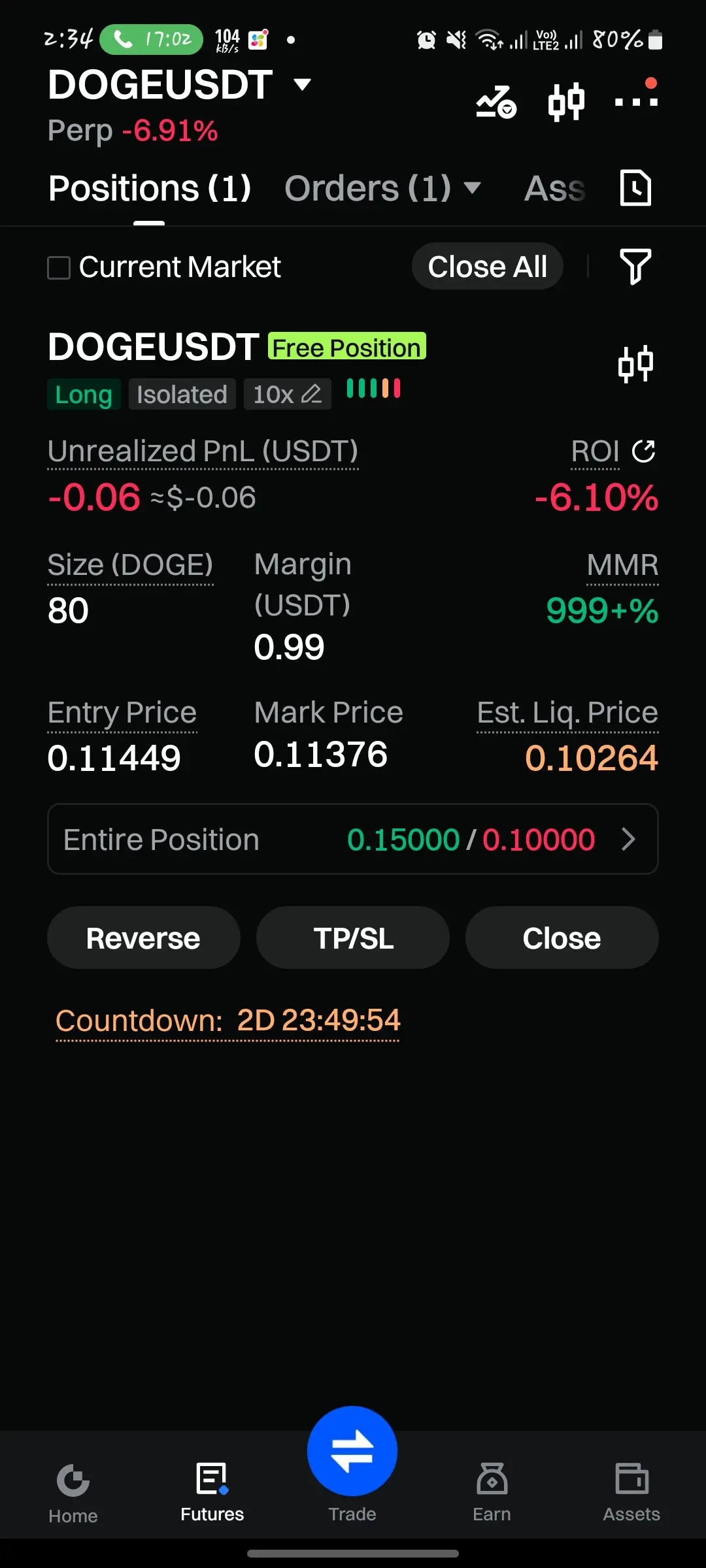Open the three-dot more menu
Image resolution: width=706 pixels, height=1568 pixels.
635,101
